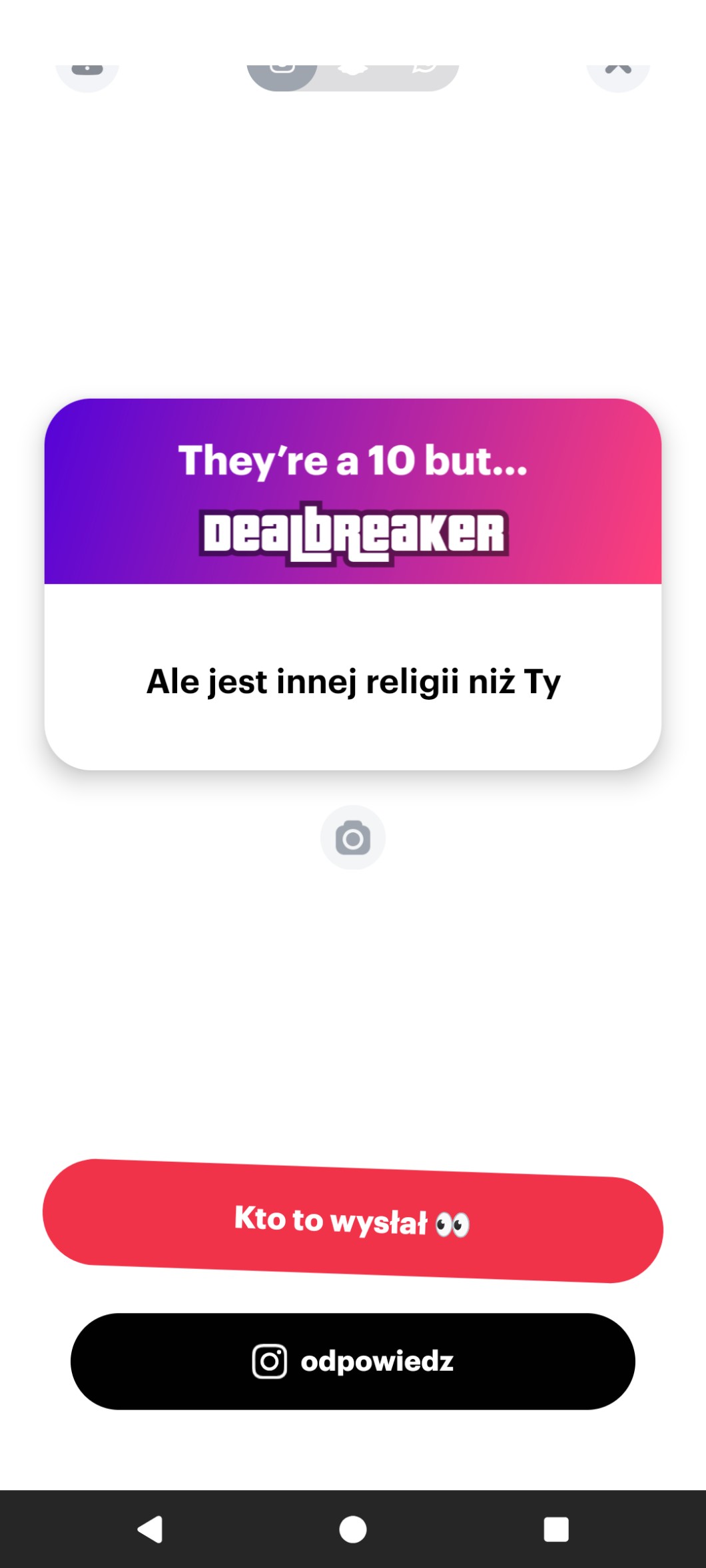Go back with the system back button
The width and height of the screenshot is (706, 1568).
pyautogui.click(x=150, y=1529)
